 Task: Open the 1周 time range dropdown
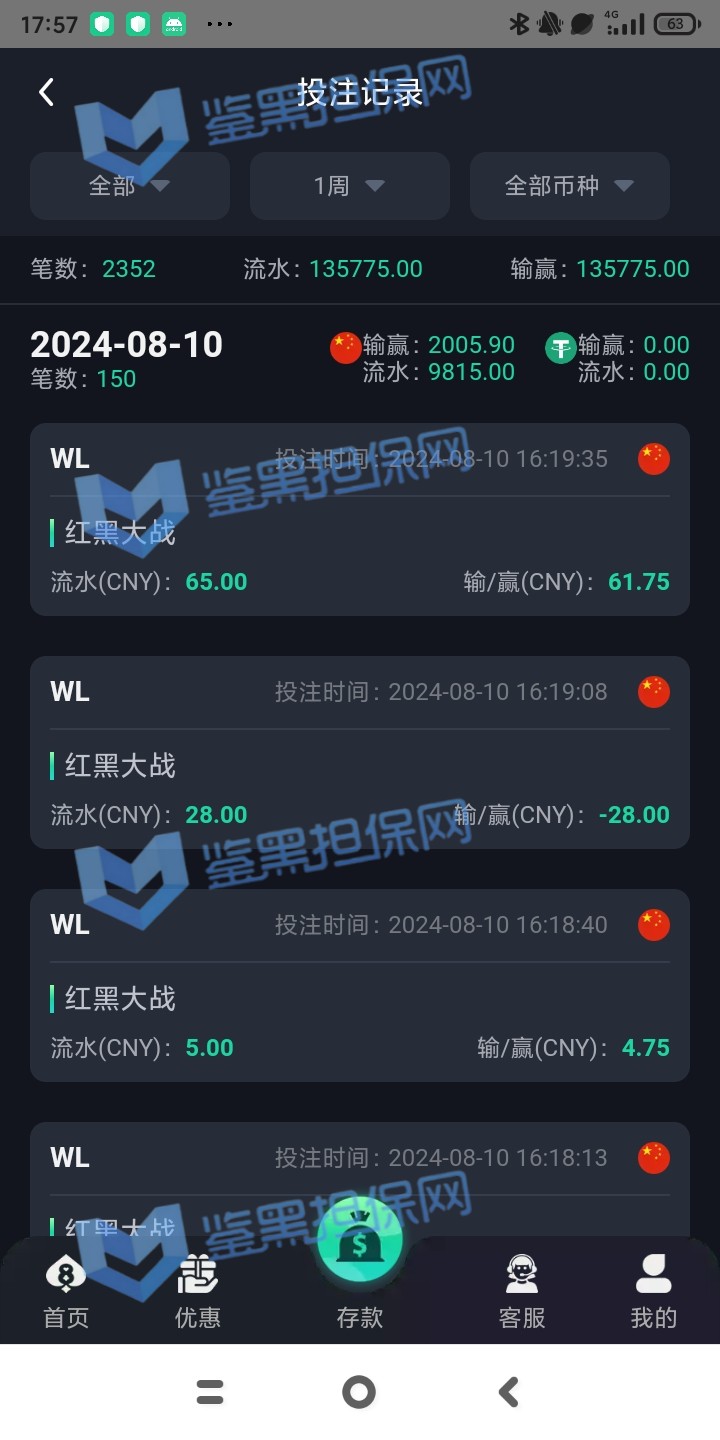point(349,186)
